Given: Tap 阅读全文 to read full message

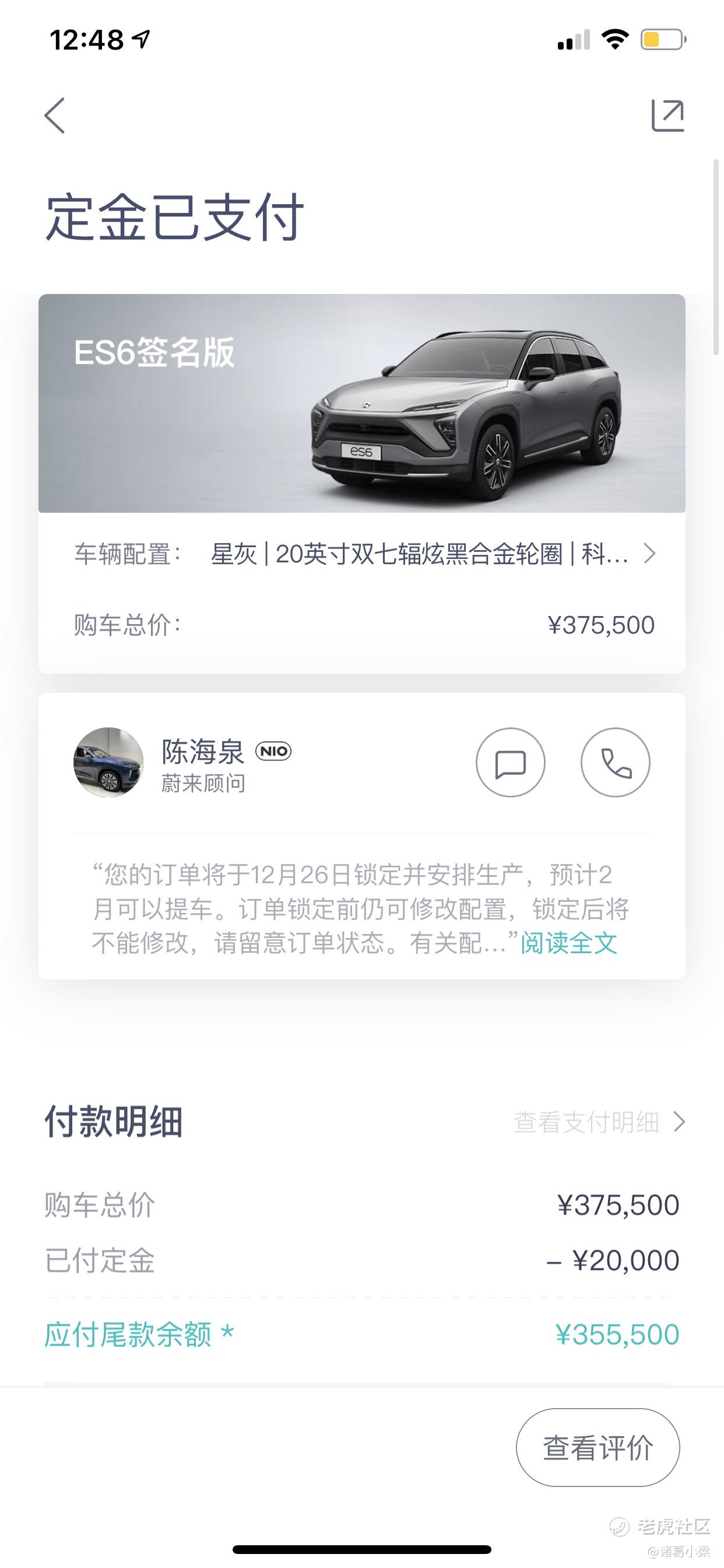Looking at the screenshot, I should click(569, 943).
